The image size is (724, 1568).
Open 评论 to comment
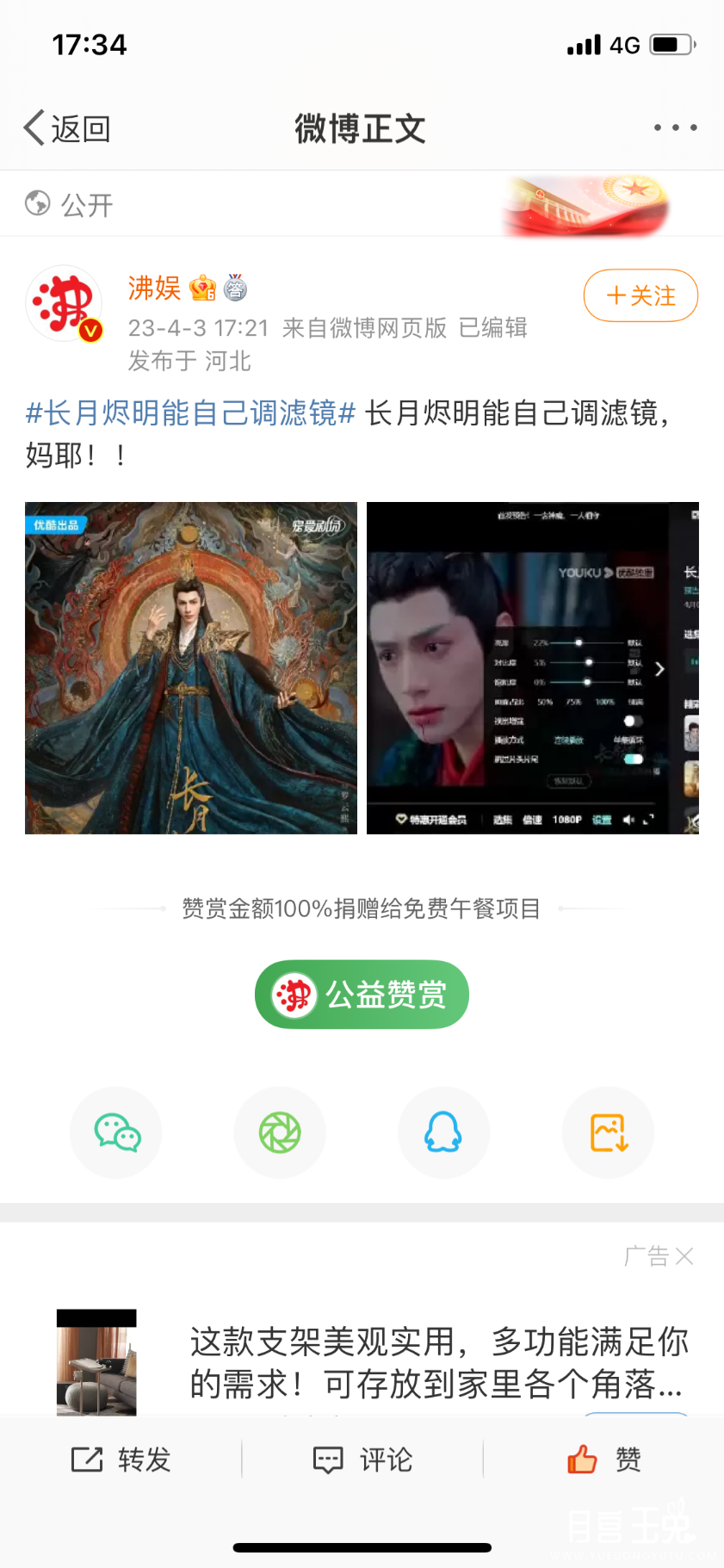(x=362, y=1460)
